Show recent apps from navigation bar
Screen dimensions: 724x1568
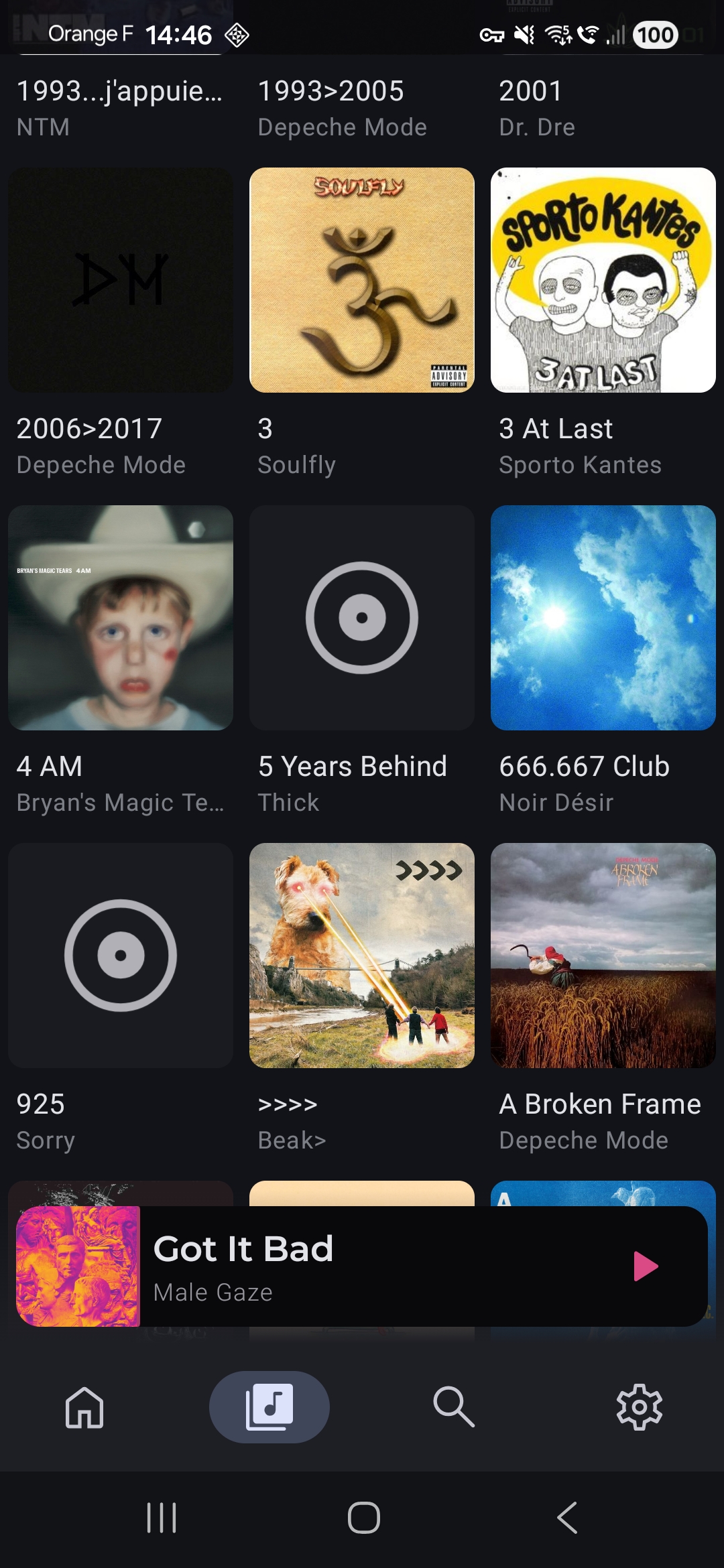tap(162, 1518)
